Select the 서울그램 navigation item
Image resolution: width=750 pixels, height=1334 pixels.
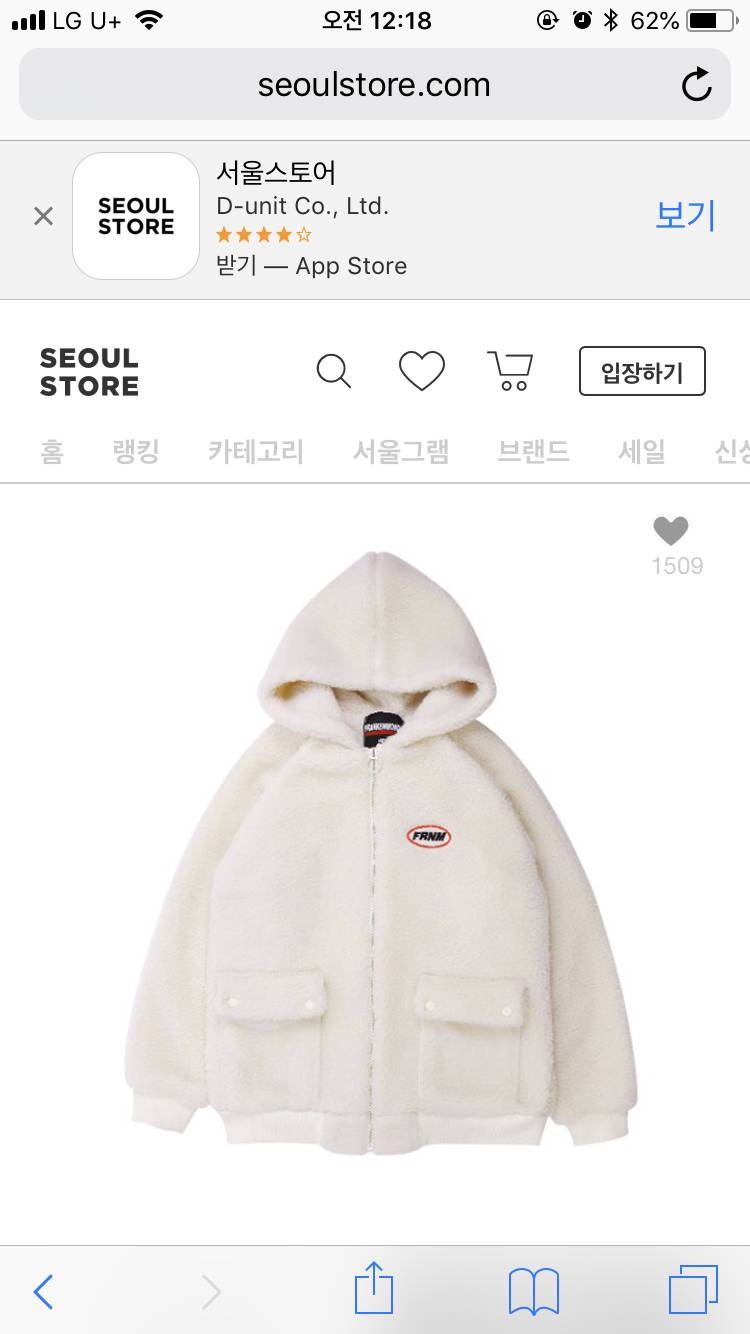point(398,451)
